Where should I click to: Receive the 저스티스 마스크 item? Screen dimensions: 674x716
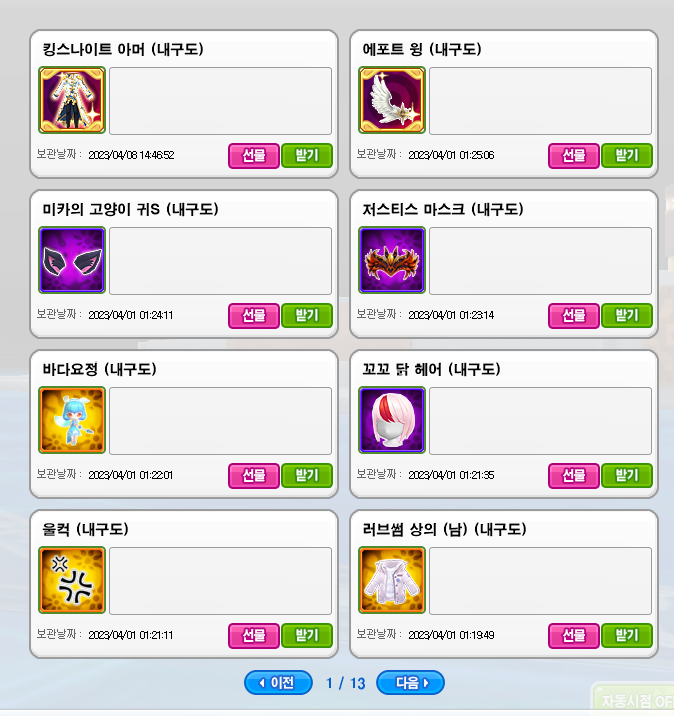click(x=627, y=316)
